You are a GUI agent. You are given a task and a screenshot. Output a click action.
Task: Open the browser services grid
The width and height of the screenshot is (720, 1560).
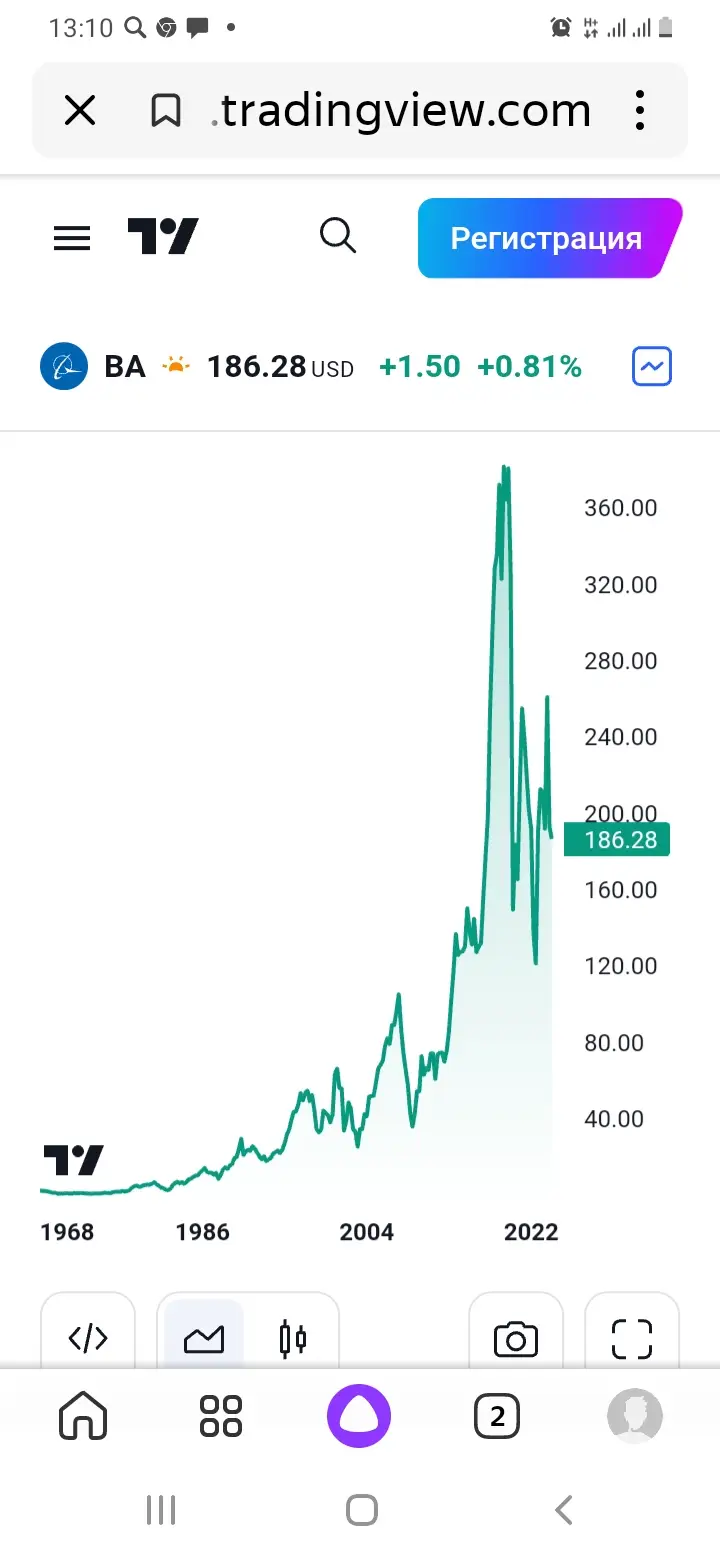click(x=221, y=1416)
